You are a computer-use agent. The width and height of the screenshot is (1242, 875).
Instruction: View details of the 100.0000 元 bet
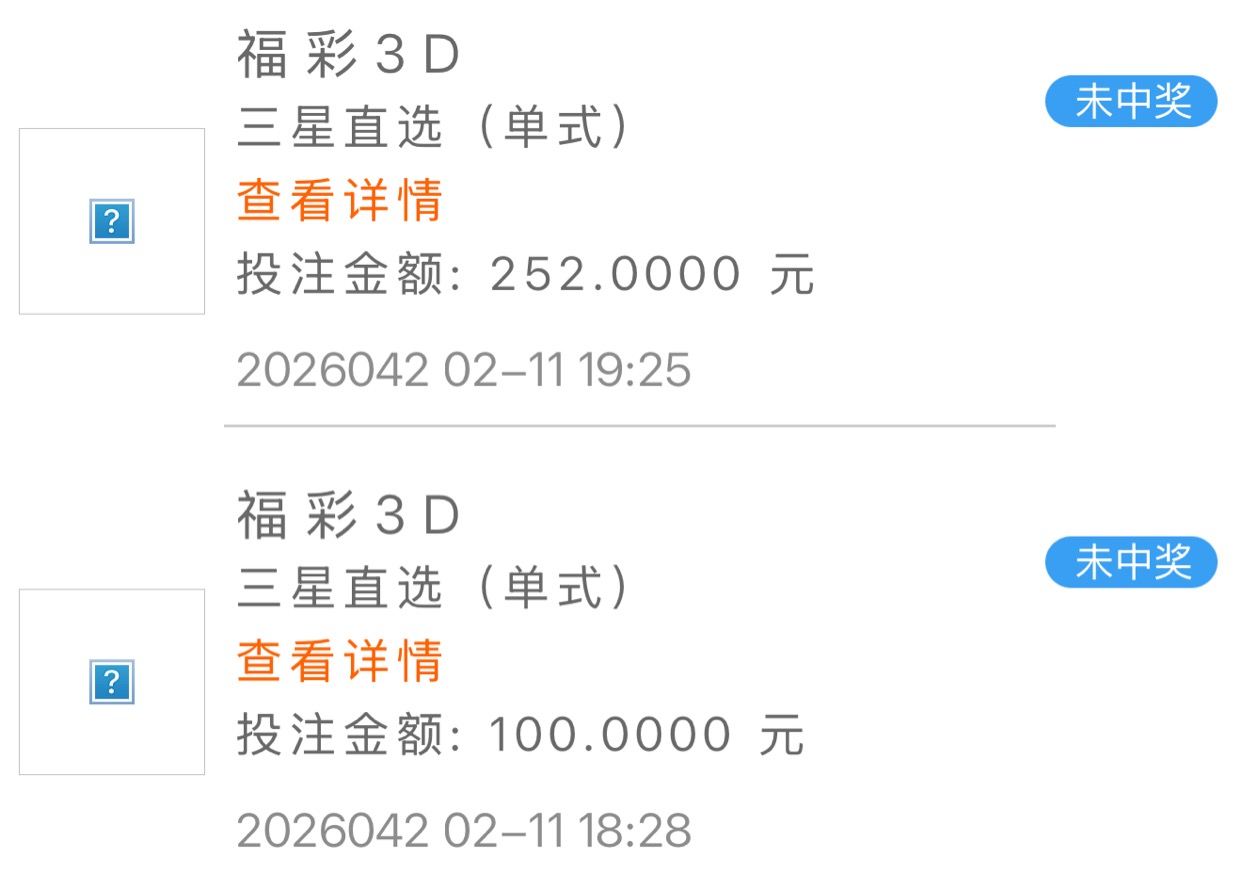click(340, 661)
